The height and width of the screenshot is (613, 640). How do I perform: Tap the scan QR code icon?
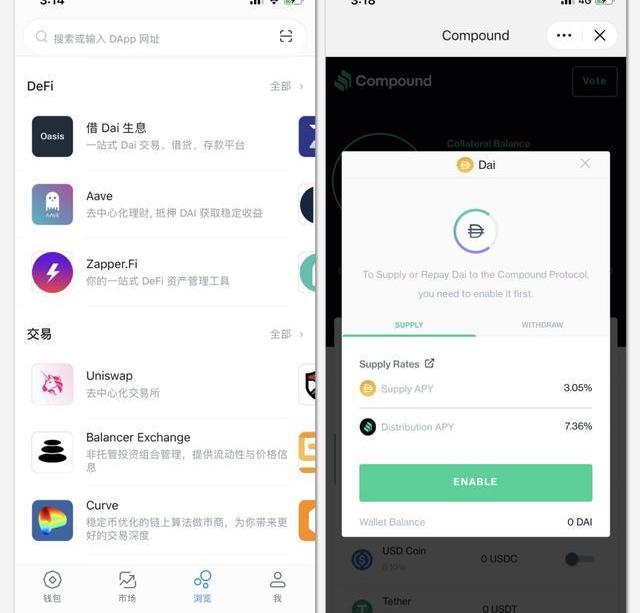click(286, 37)
